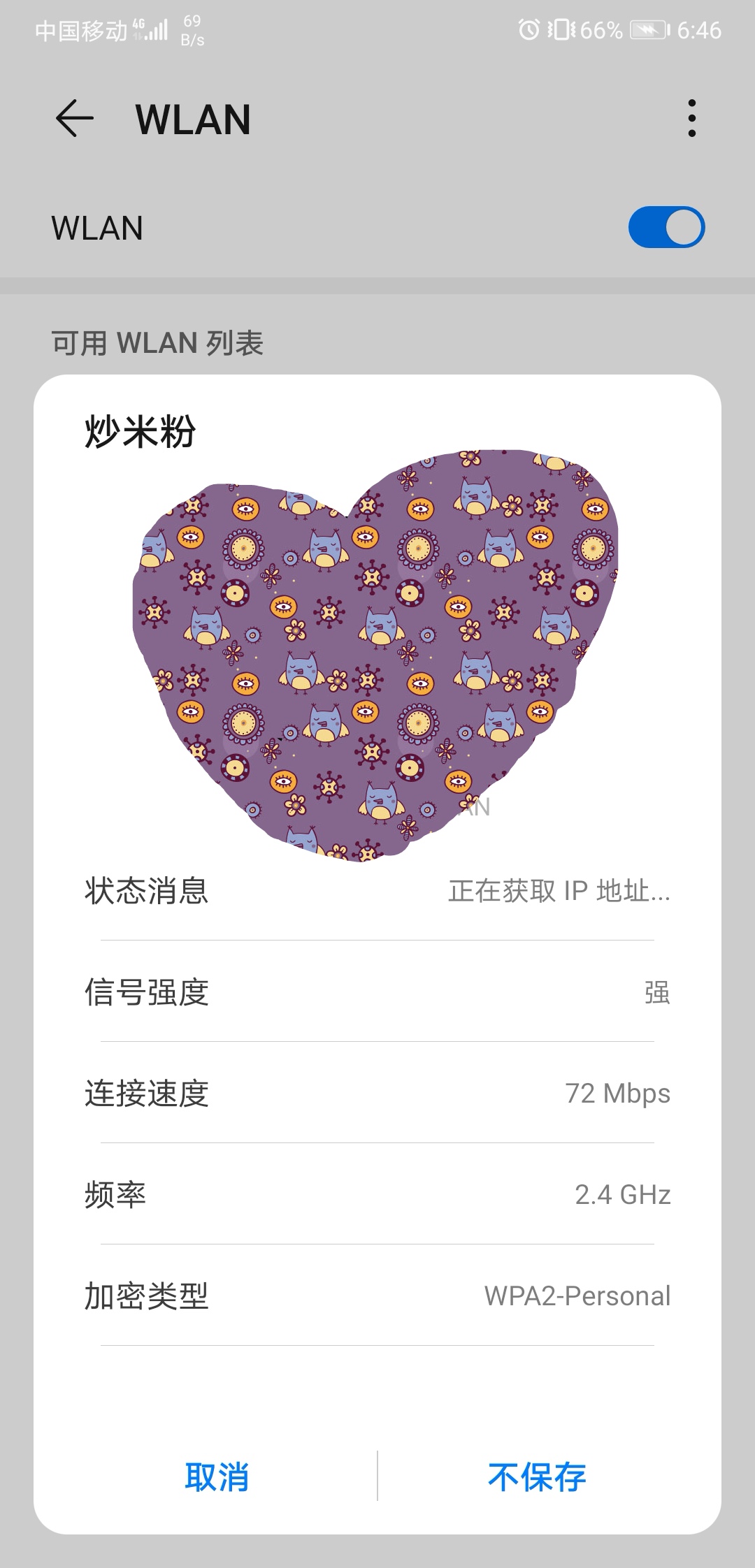Image resolution: width=755 pixels, height=1568 pixels.
Task: Tap 取消 to cancel the dialog
Action: point(217,1476)
